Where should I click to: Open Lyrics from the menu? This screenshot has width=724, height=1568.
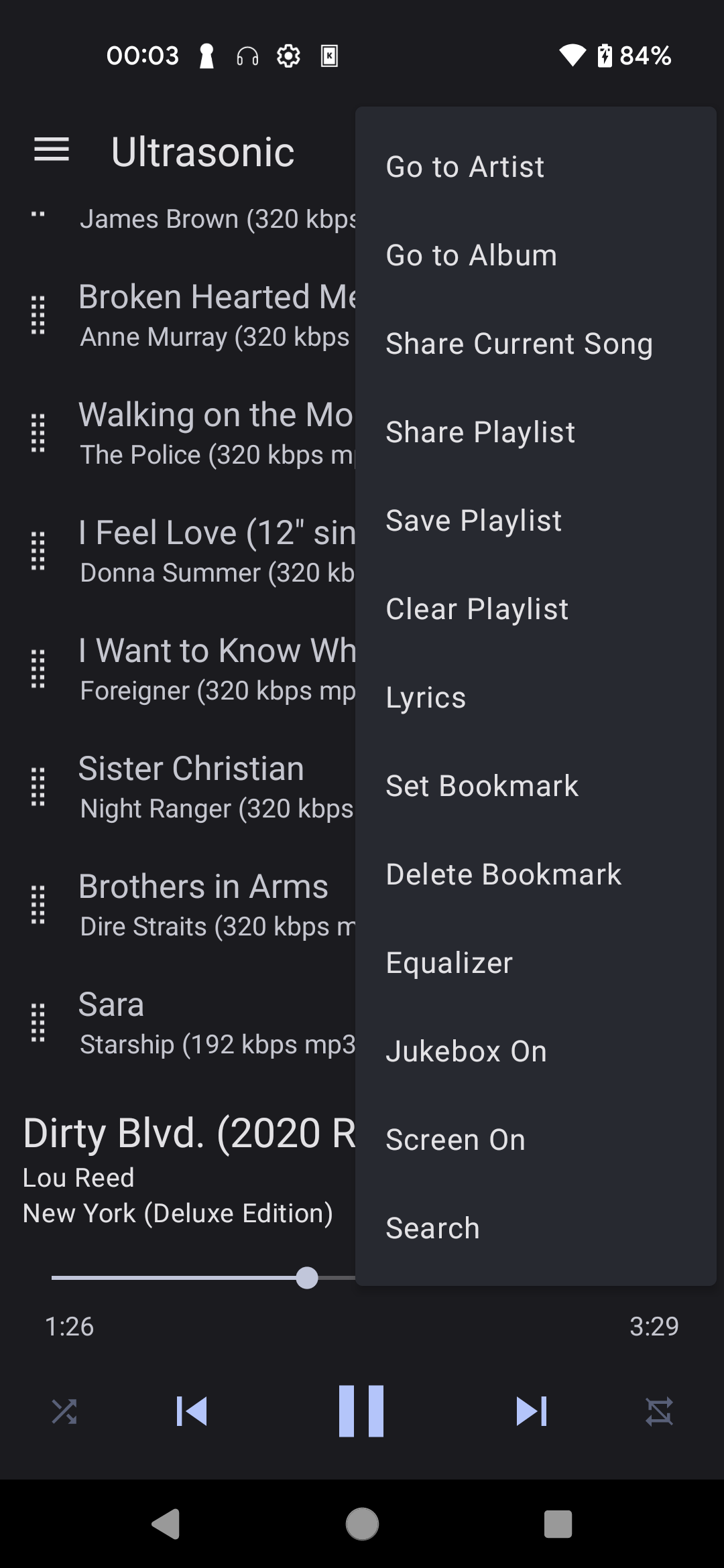[536, 698]
